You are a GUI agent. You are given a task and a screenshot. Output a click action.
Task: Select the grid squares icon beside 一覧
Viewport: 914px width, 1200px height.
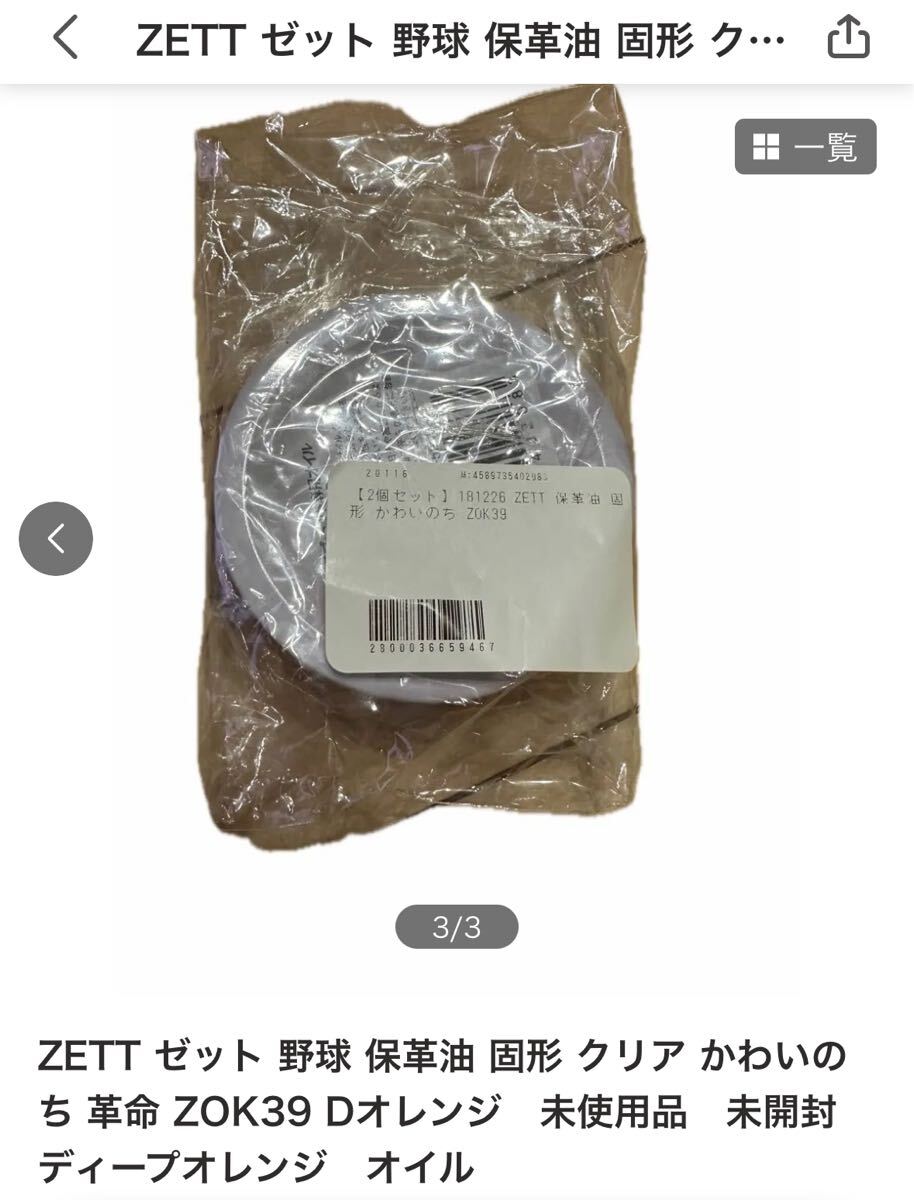tap(764, 147)
